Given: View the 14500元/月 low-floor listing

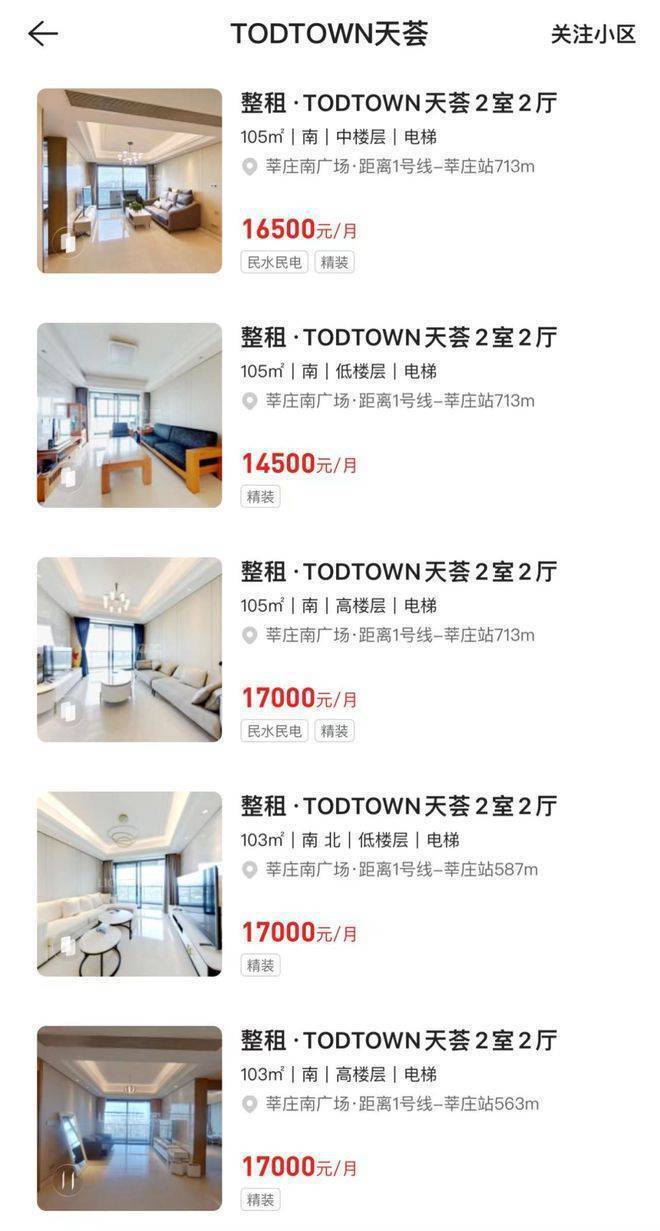Looking at the screenshot, I should point(398,338).
